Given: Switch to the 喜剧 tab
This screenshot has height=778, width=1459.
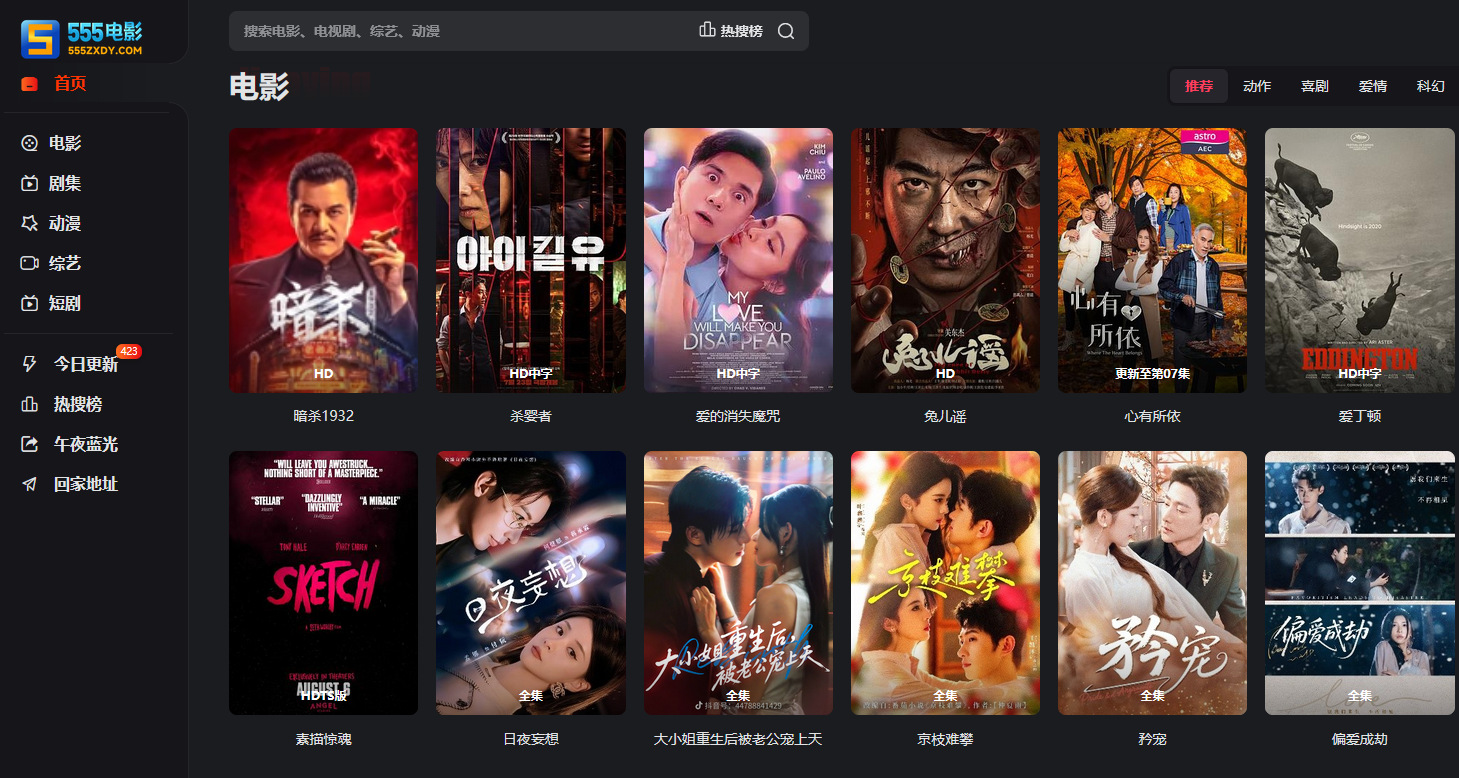Looking at the screenshot, I should coord(1315,86).
